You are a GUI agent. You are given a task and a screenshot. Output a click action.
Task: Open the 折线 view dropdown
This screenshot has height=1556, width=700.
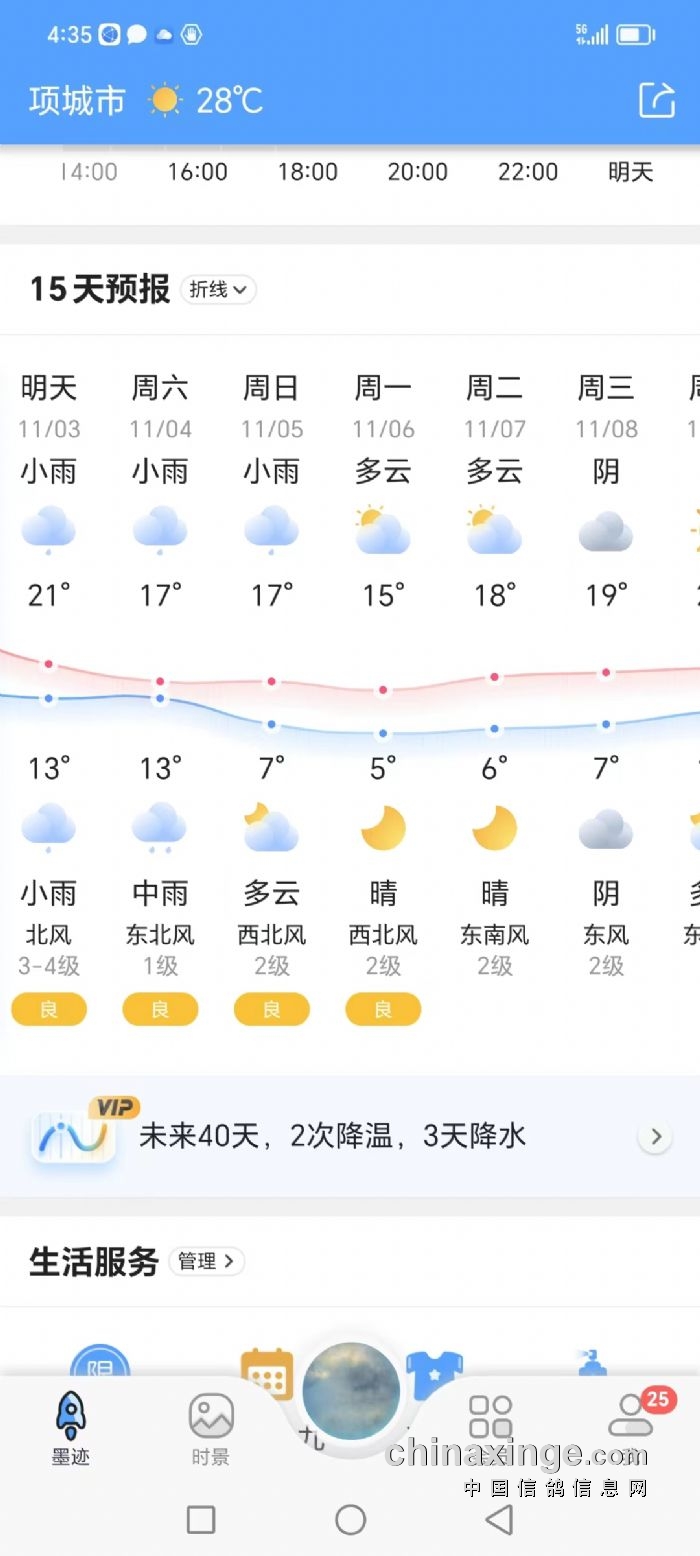218,289
